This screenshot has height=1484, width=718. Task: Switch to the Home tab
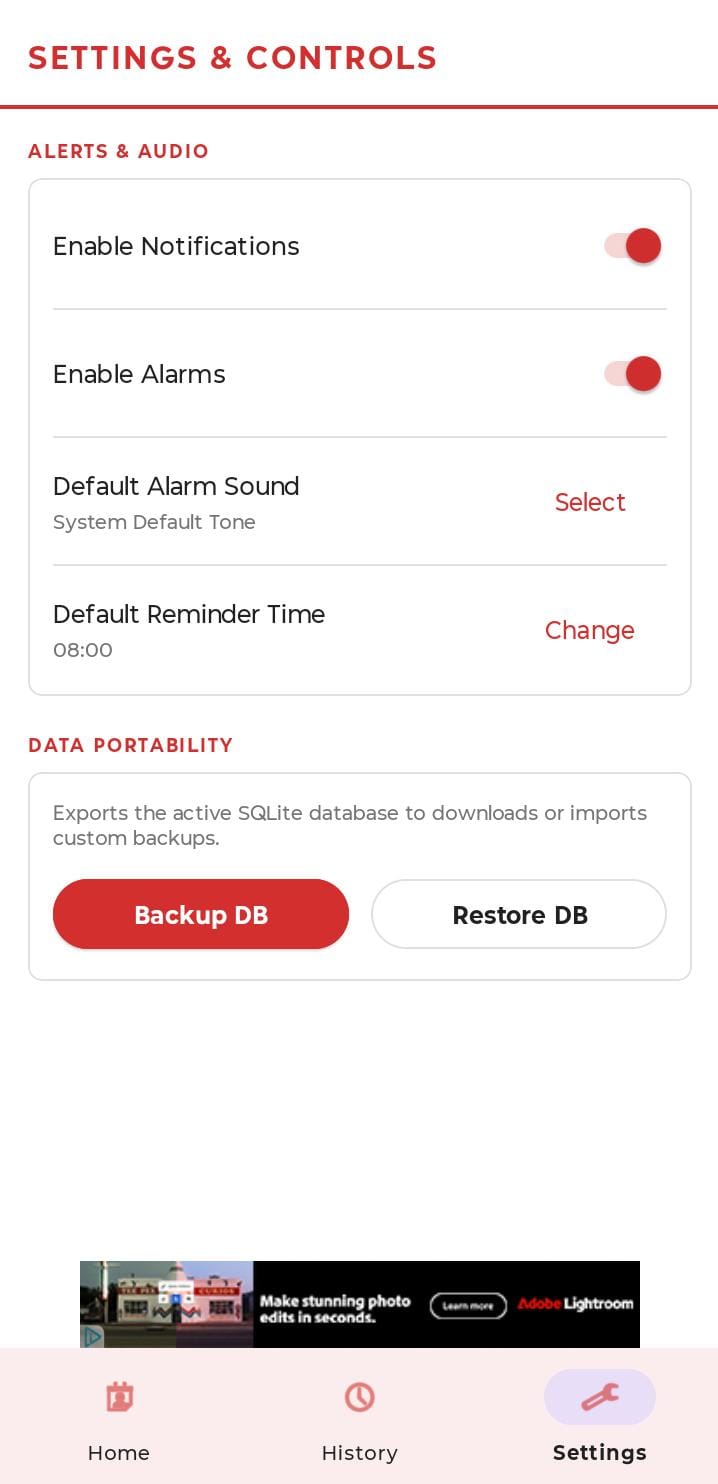tap(119, 1416)
